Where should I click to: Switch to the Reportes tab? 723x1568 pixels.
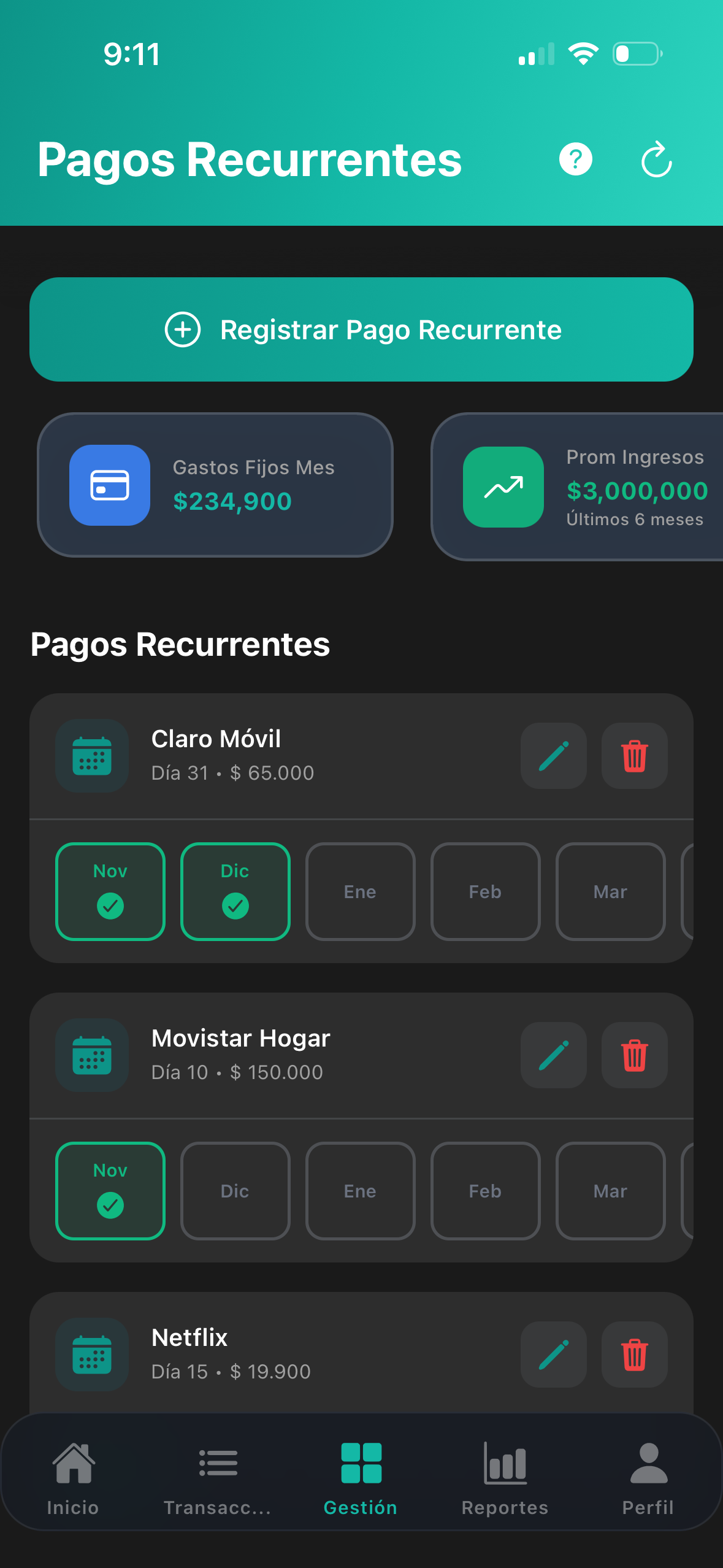tap(505, 1478)
